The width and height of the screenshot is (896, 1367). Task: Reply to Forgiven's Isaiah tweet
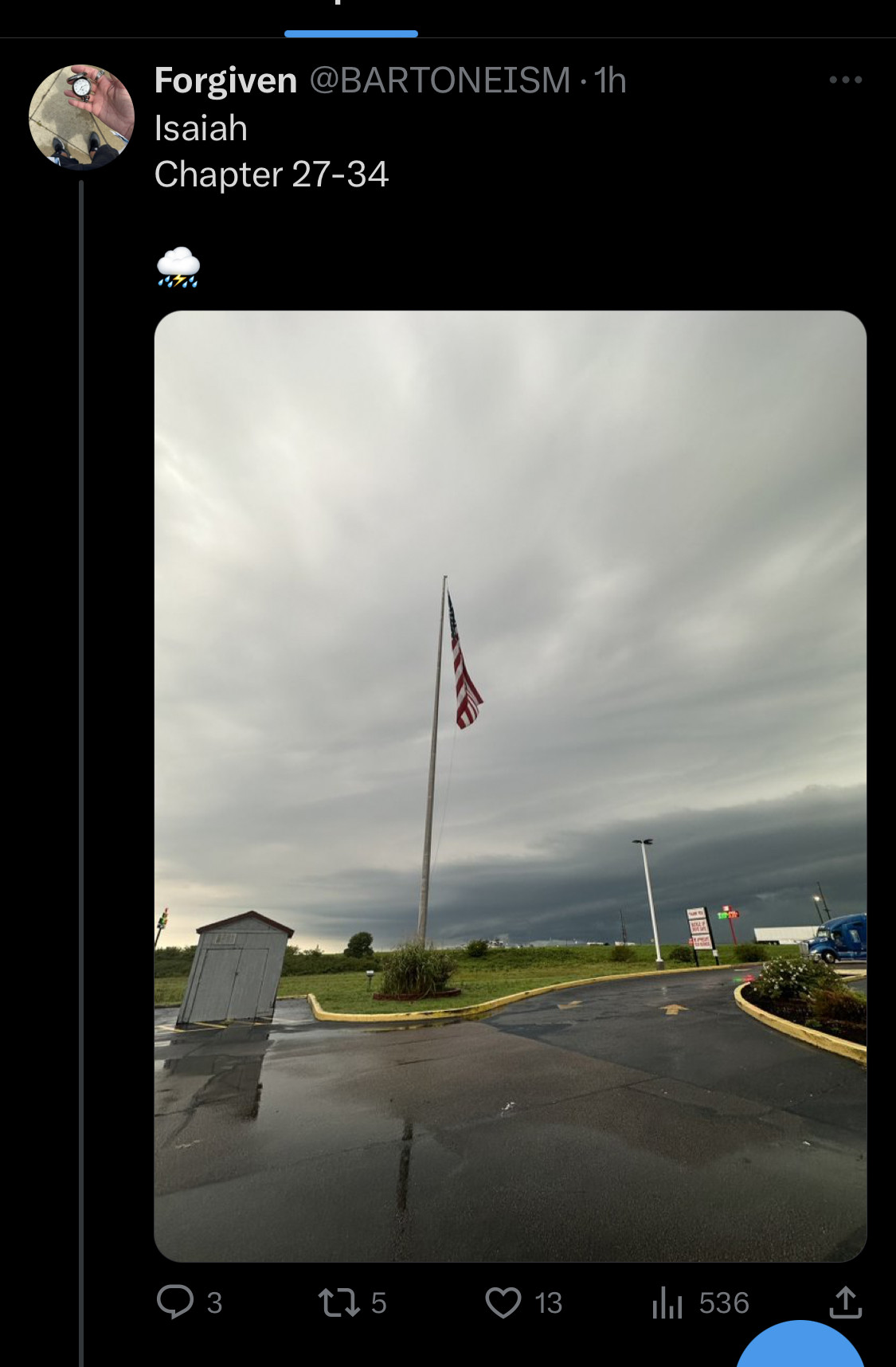point(175,1302)
